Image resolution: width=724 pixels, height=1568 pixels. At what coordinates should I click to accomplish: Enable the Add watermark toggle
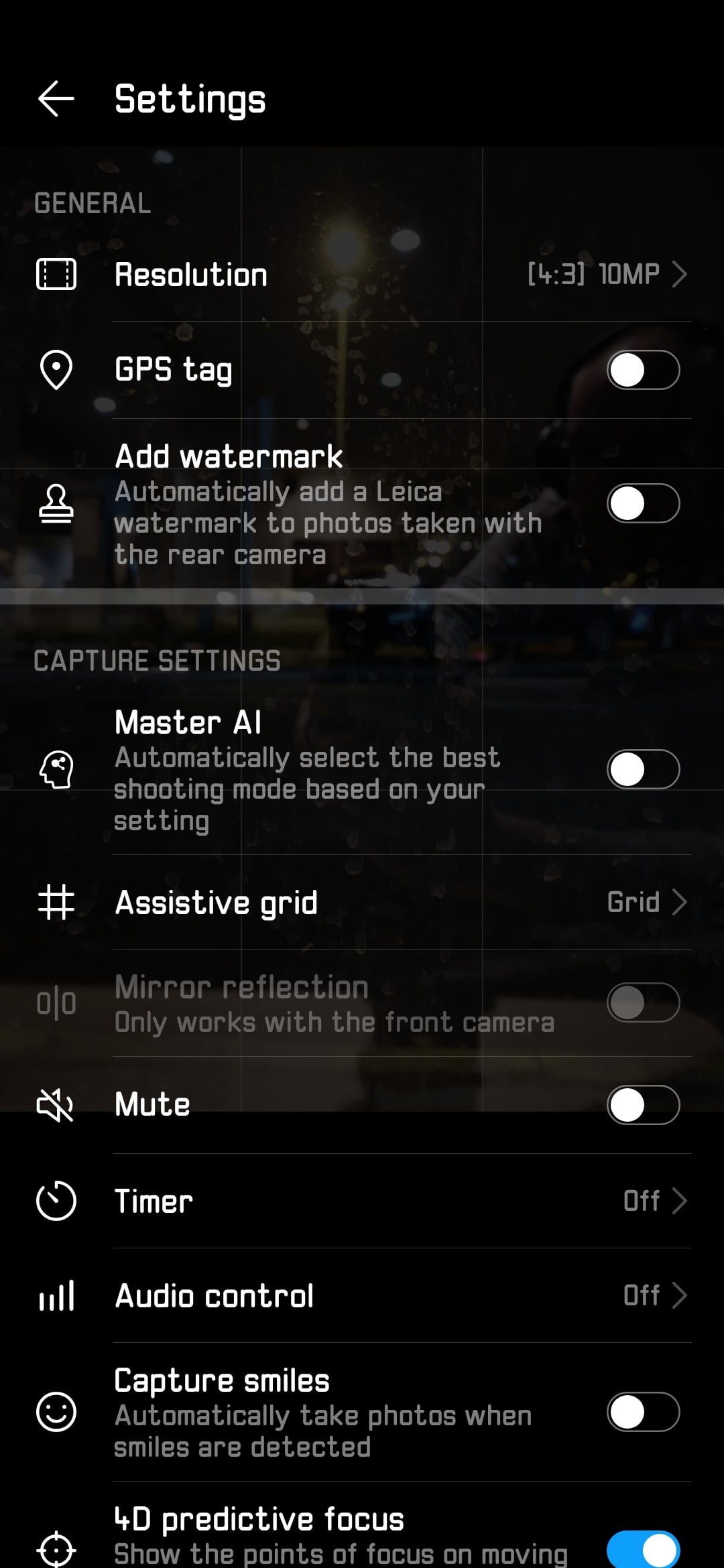[x=642, y=503]
